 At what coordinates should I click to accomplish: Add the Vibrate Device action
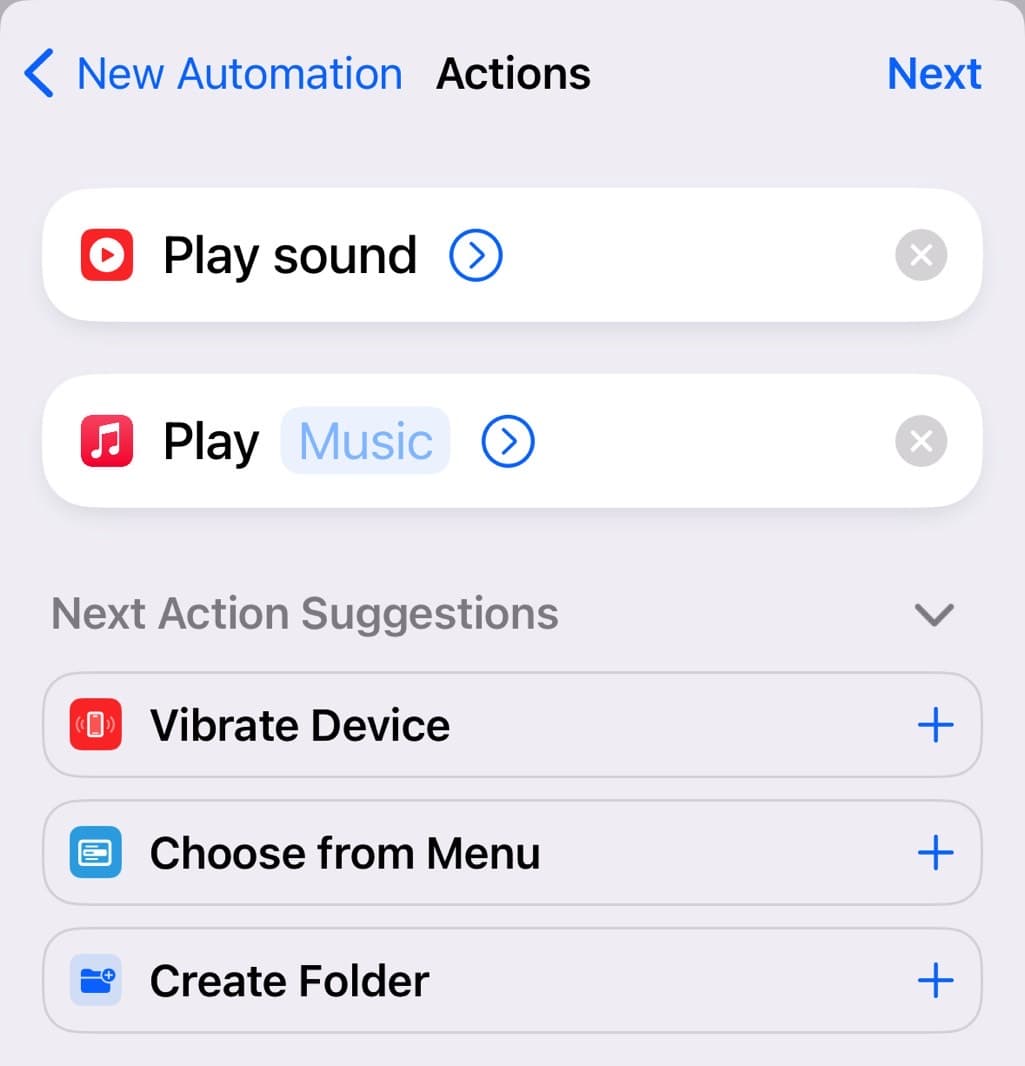(934, 725)
